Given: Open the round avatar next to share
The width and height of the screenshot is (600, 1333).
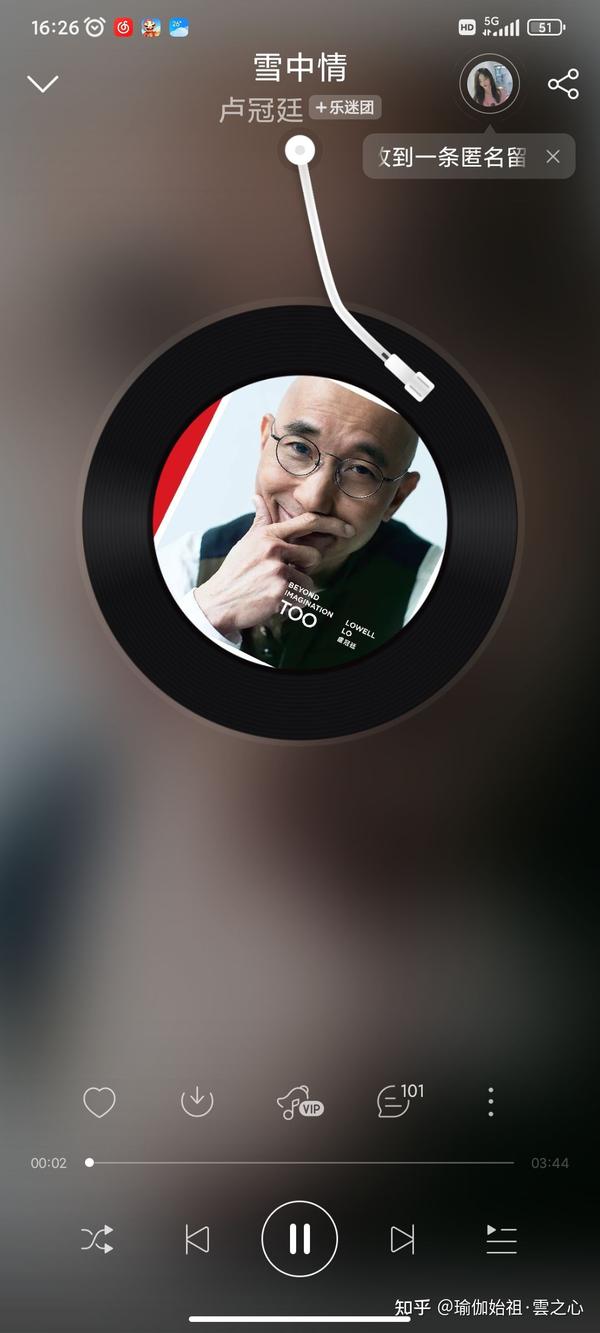Looking at the screenshot, I should point(489,84).
